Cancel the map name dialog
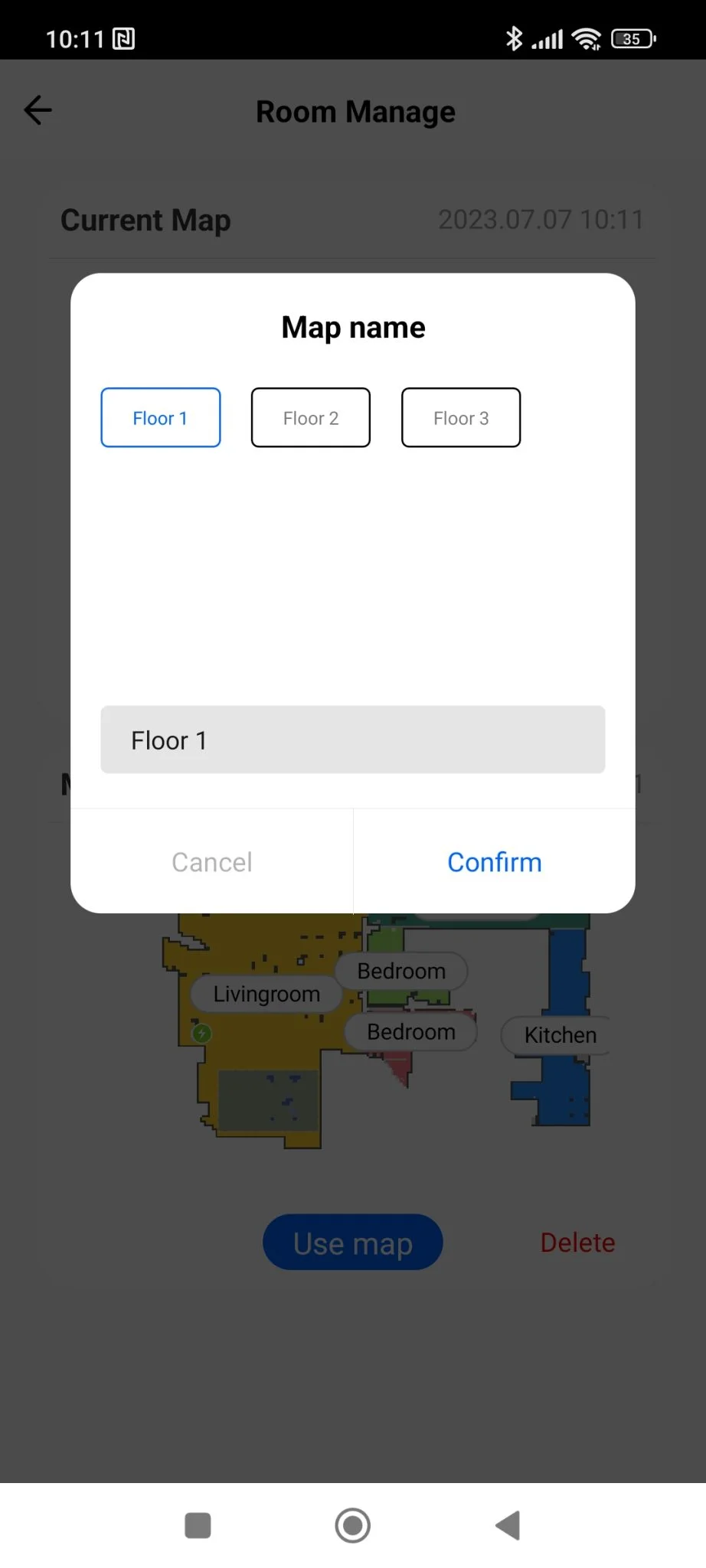 tap(211, 862)
